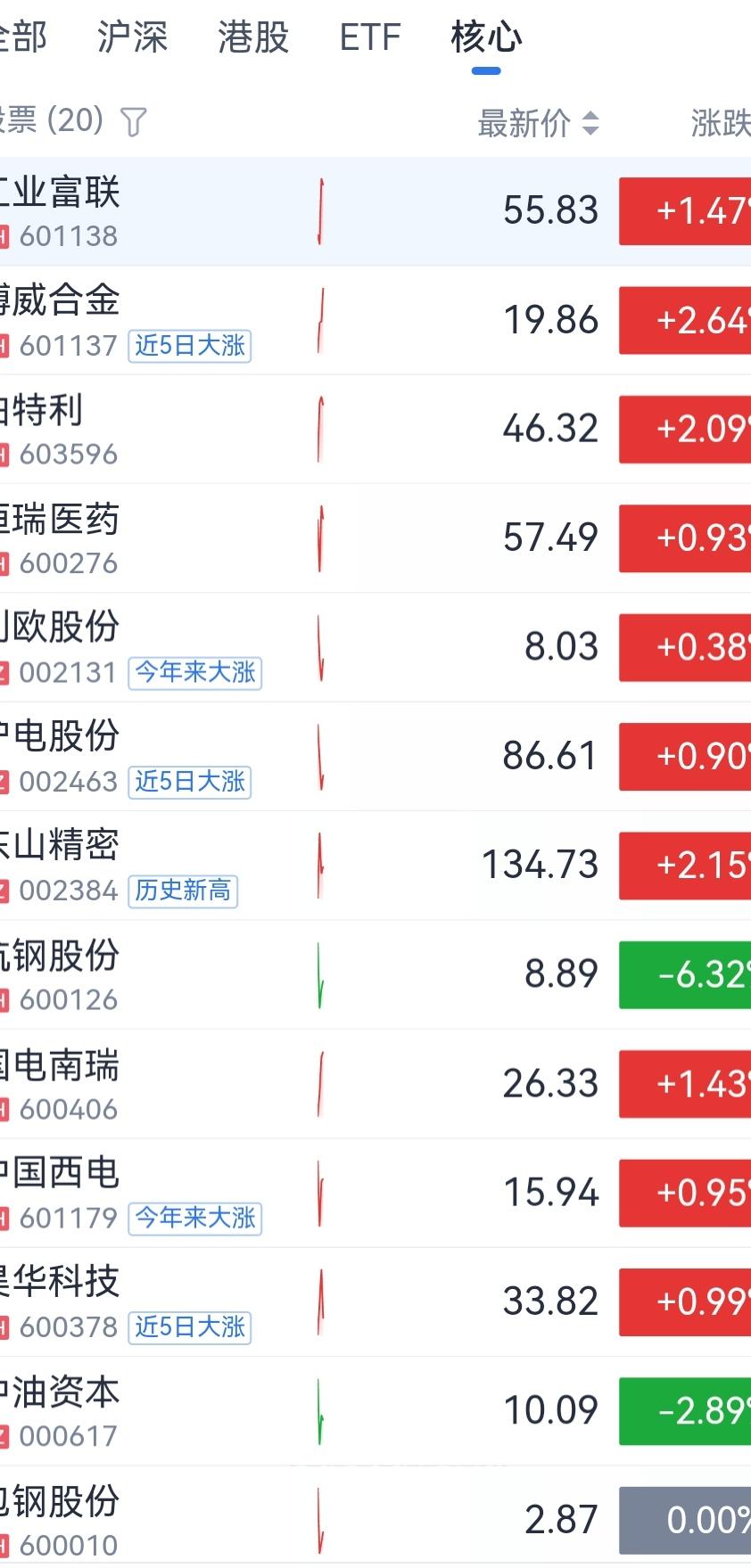Click the red trend sparkline for 国电南瑞
The width and height of the screenshot is (751, 1568).
(x=319, y=1083)
